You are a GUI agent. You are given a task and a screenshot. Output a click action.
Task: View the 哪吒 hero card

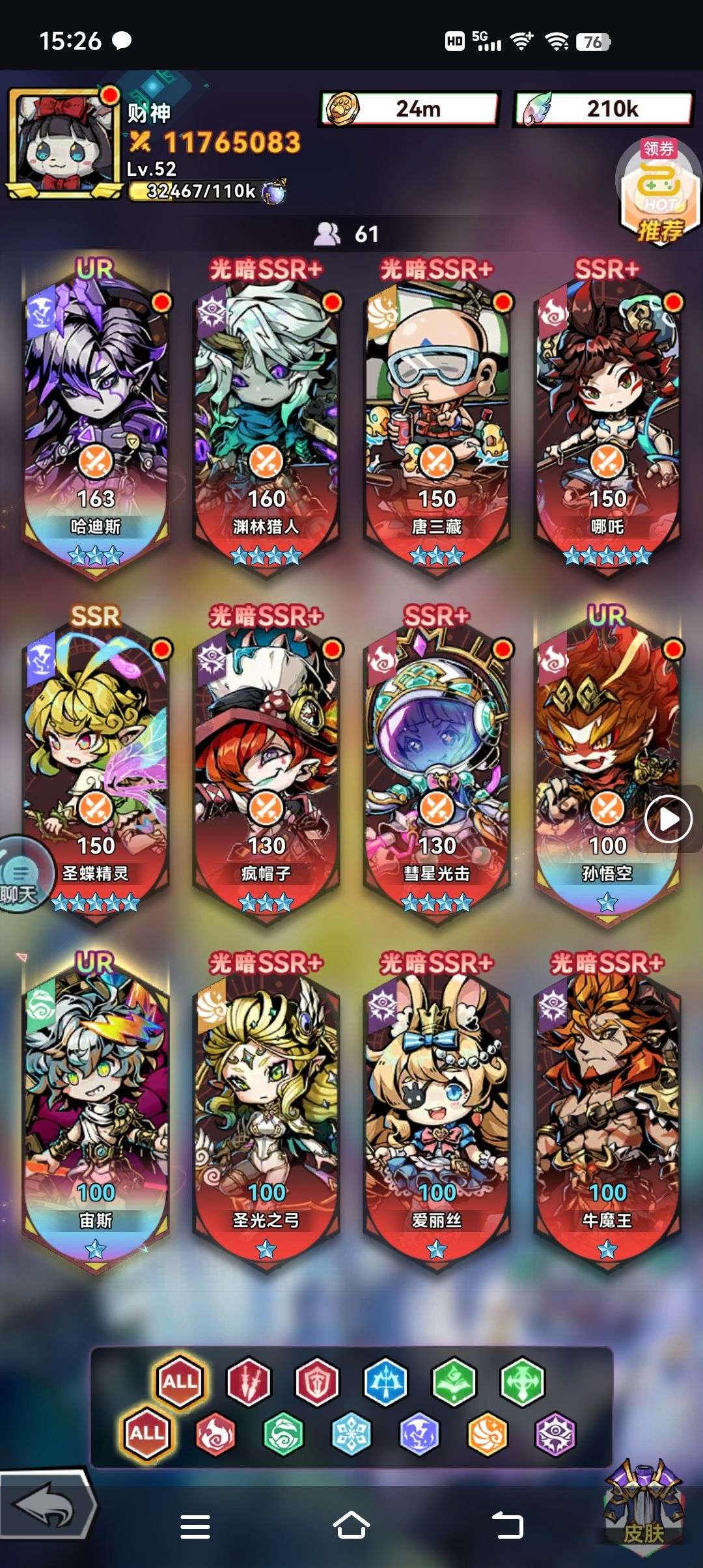tap(607, 417)
